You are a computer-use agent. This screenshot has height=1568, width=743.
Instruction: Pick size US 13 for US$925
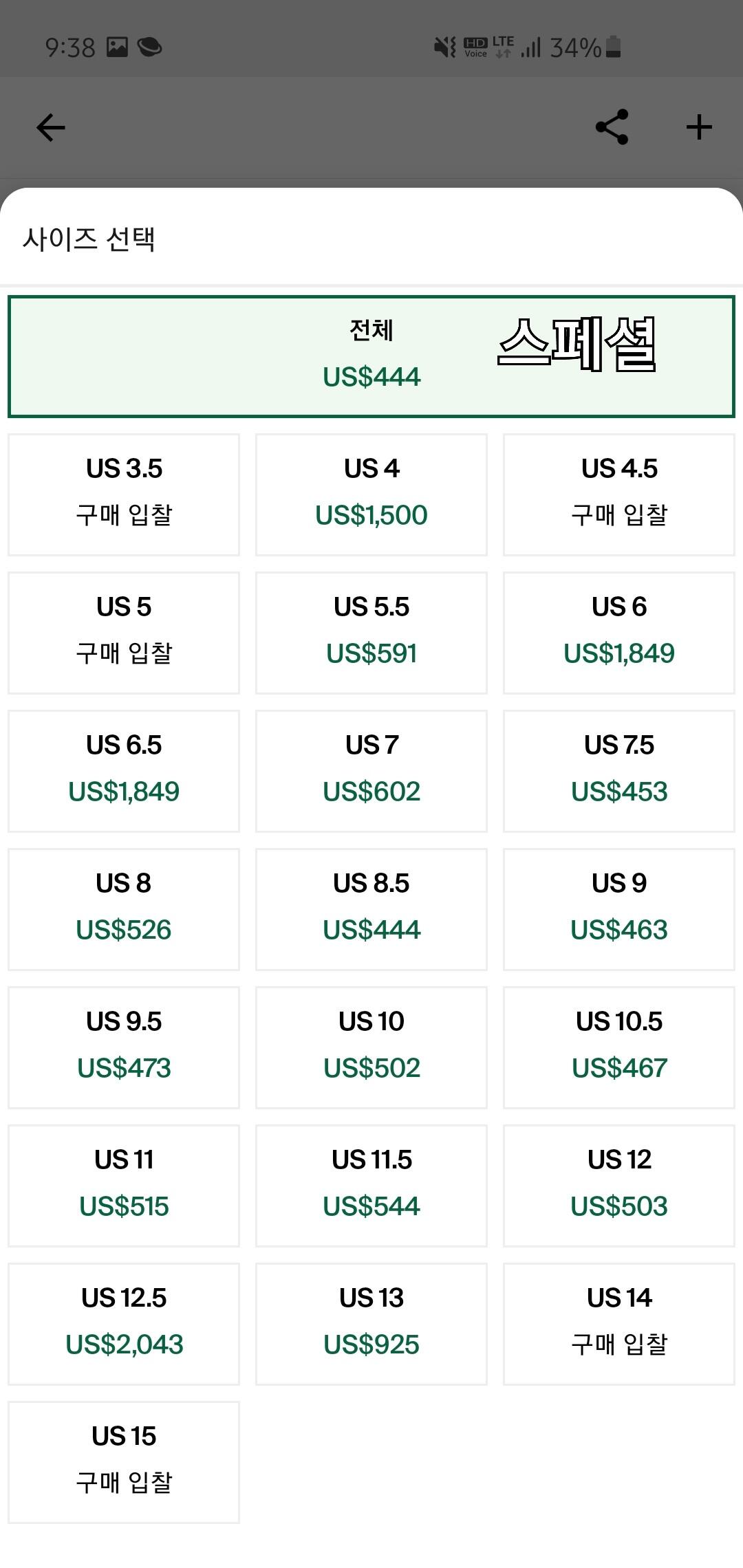371,1323
